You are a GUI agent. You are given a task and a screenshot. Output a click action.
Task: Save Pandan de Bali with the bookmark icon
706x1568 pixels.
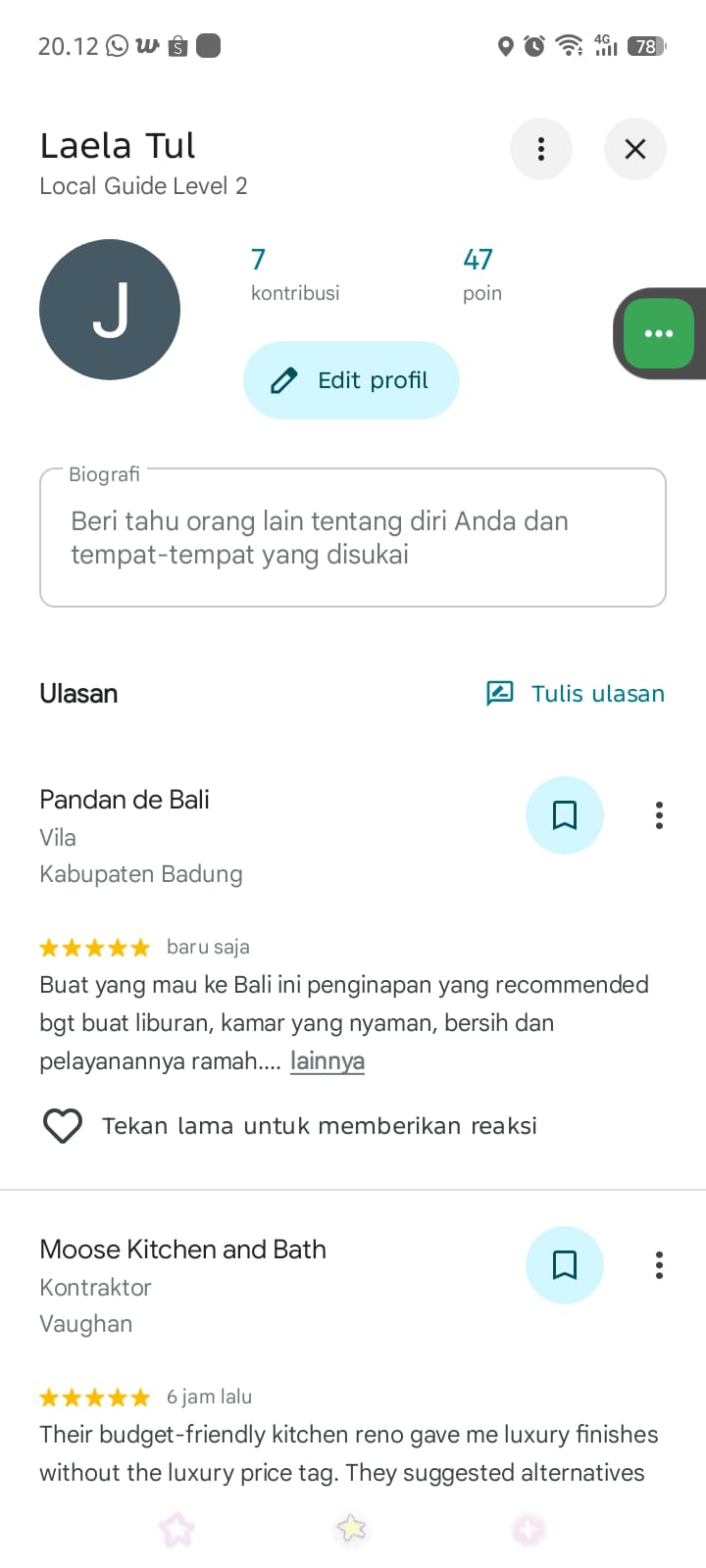tap(564, 815)
